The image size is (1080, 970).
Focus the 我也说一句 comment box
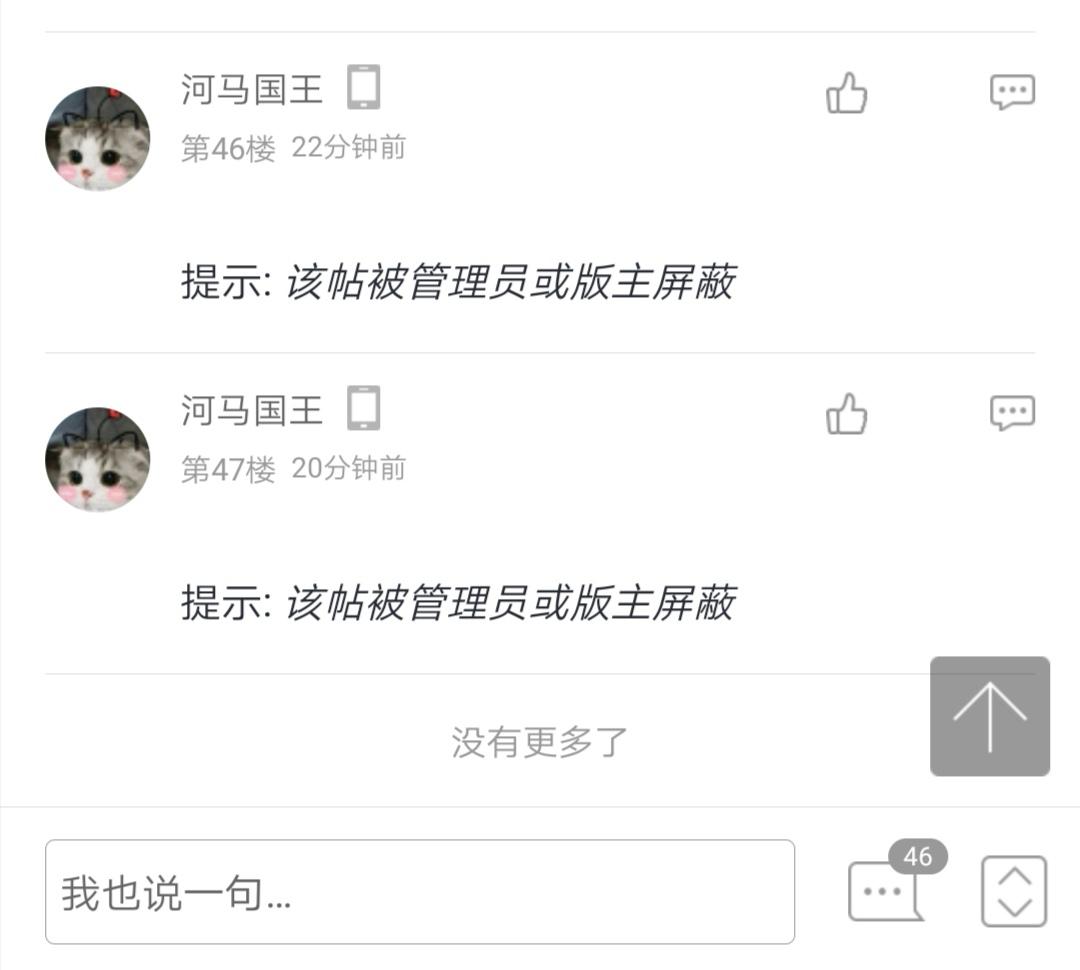click(420, 892)
